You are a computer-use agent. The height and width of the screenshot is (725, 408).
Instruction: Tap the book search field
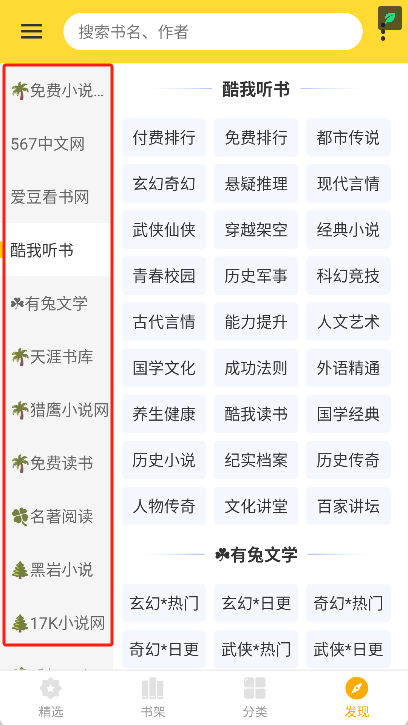point(213,31)
